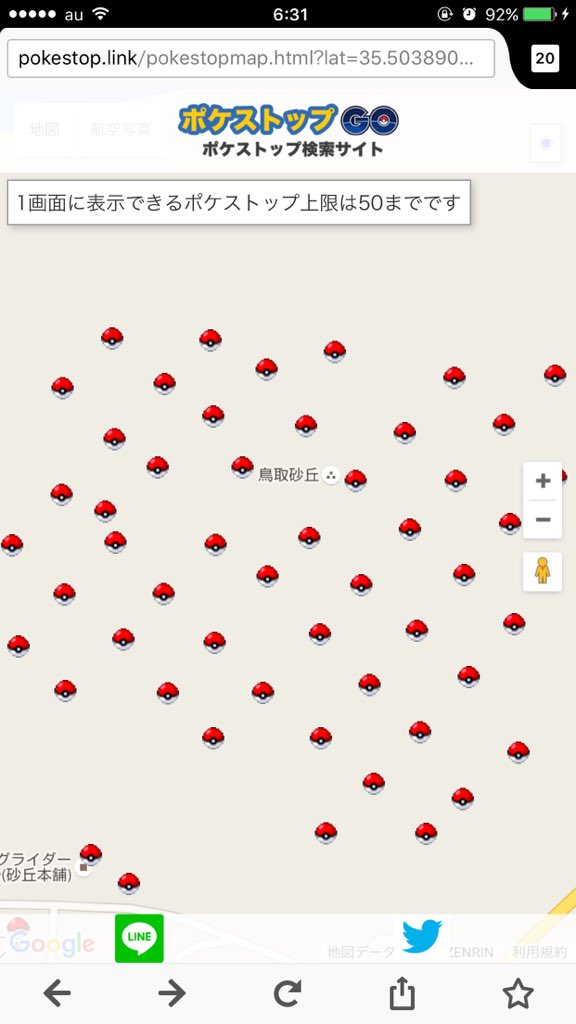Go forward to the next page

(x=172, y=994)
